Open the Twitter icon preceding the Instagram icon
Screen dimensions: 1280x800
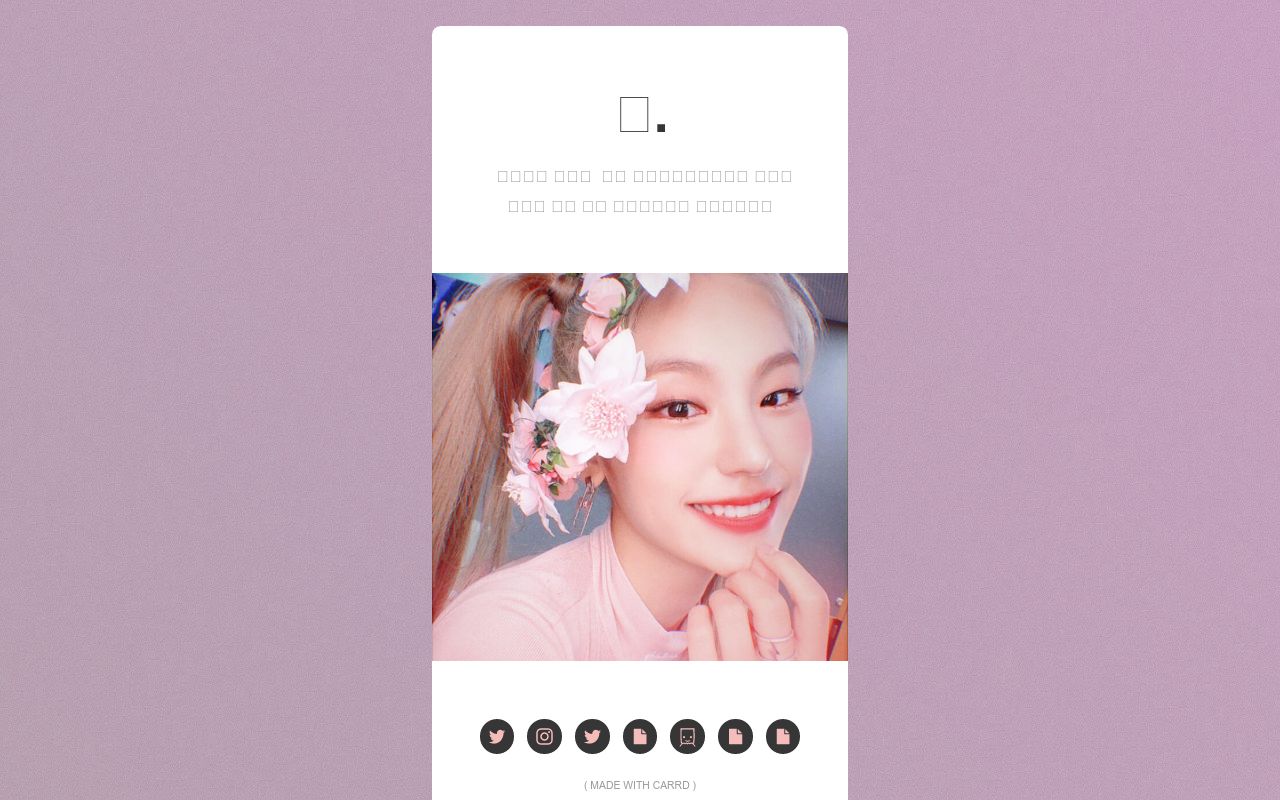coord(497,737)
